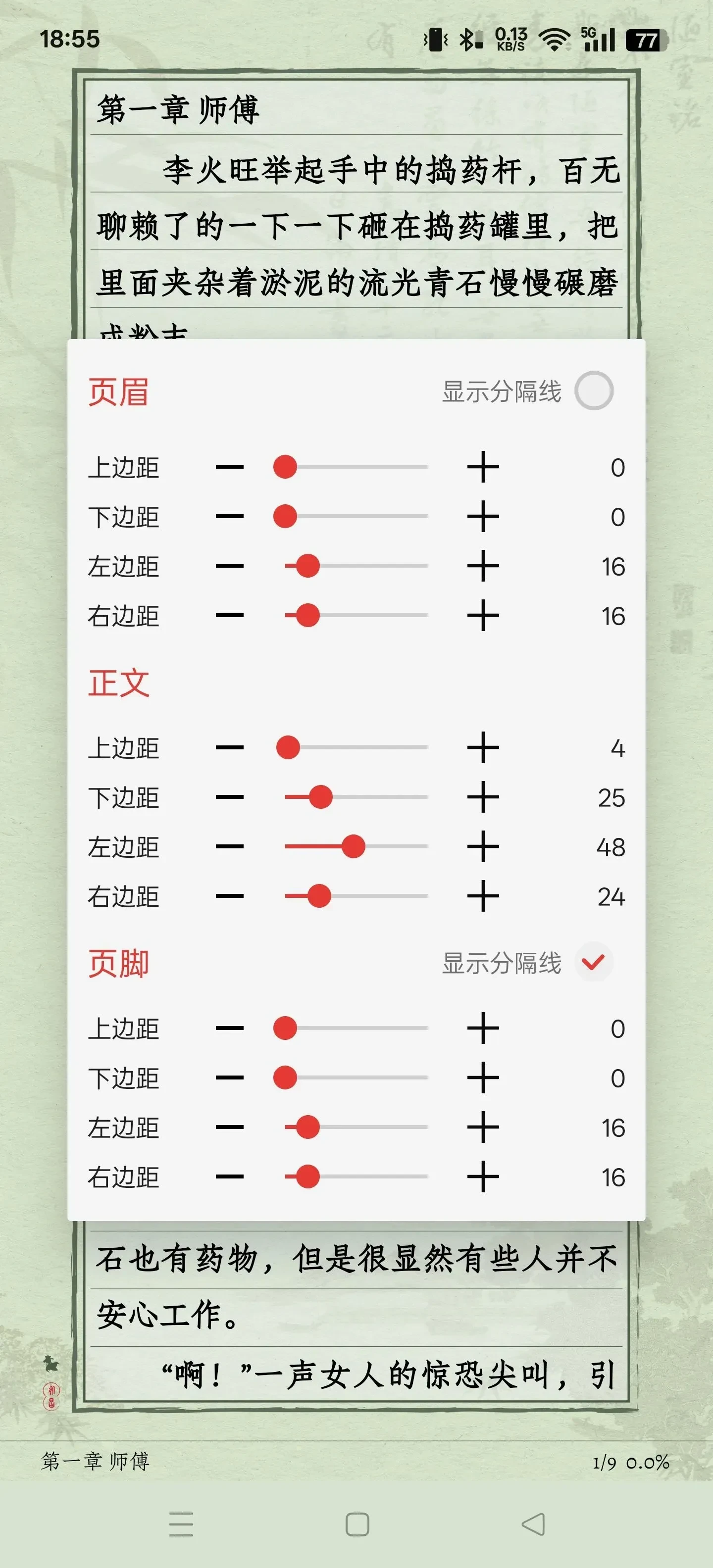713x1568 pixels.
Task: Increase 页眉 右边距 with plus
Action: (x=483, y=615)
